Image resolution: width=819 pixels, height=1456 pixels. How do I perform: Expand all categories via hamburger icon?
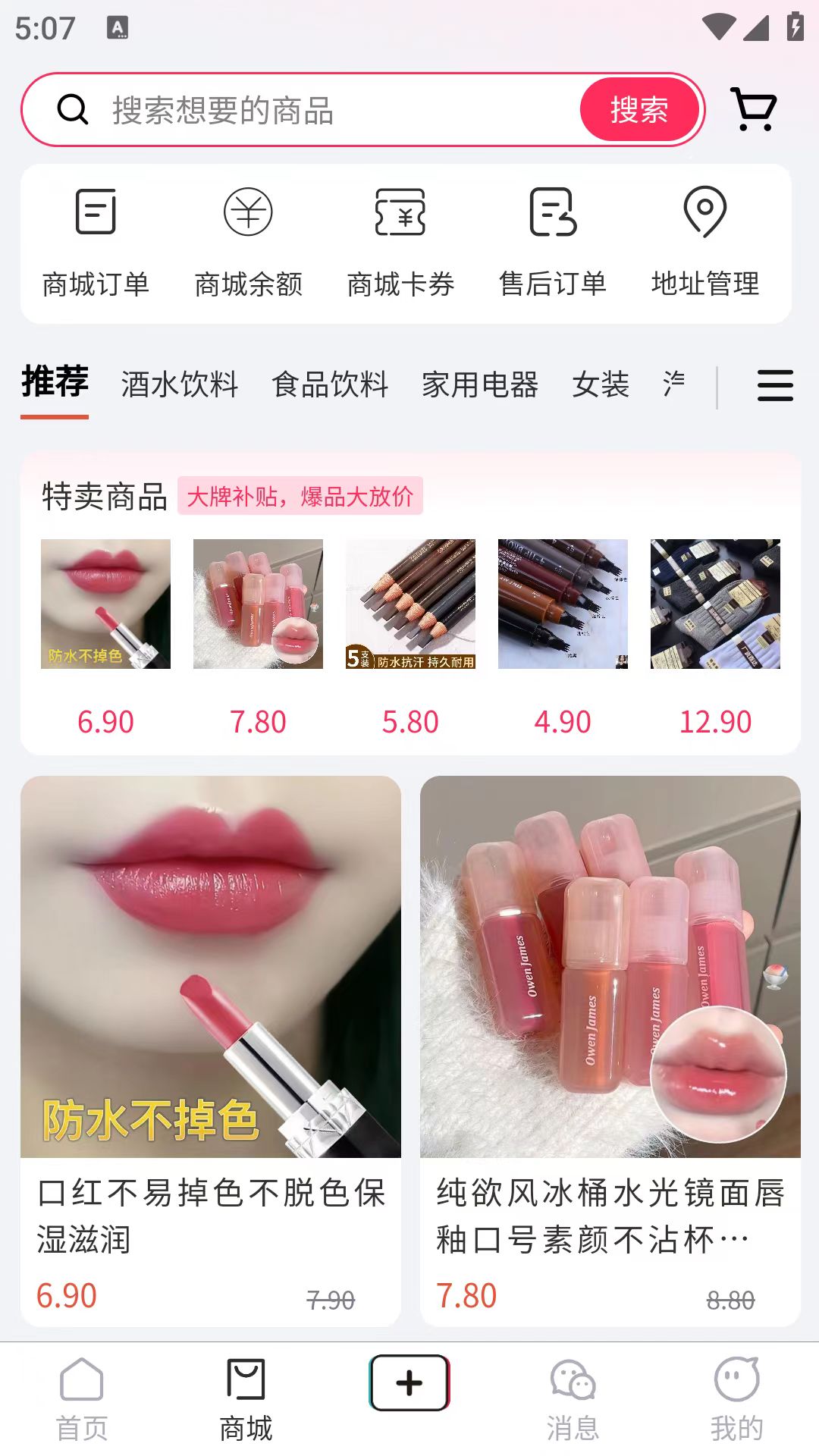(775, 386)
